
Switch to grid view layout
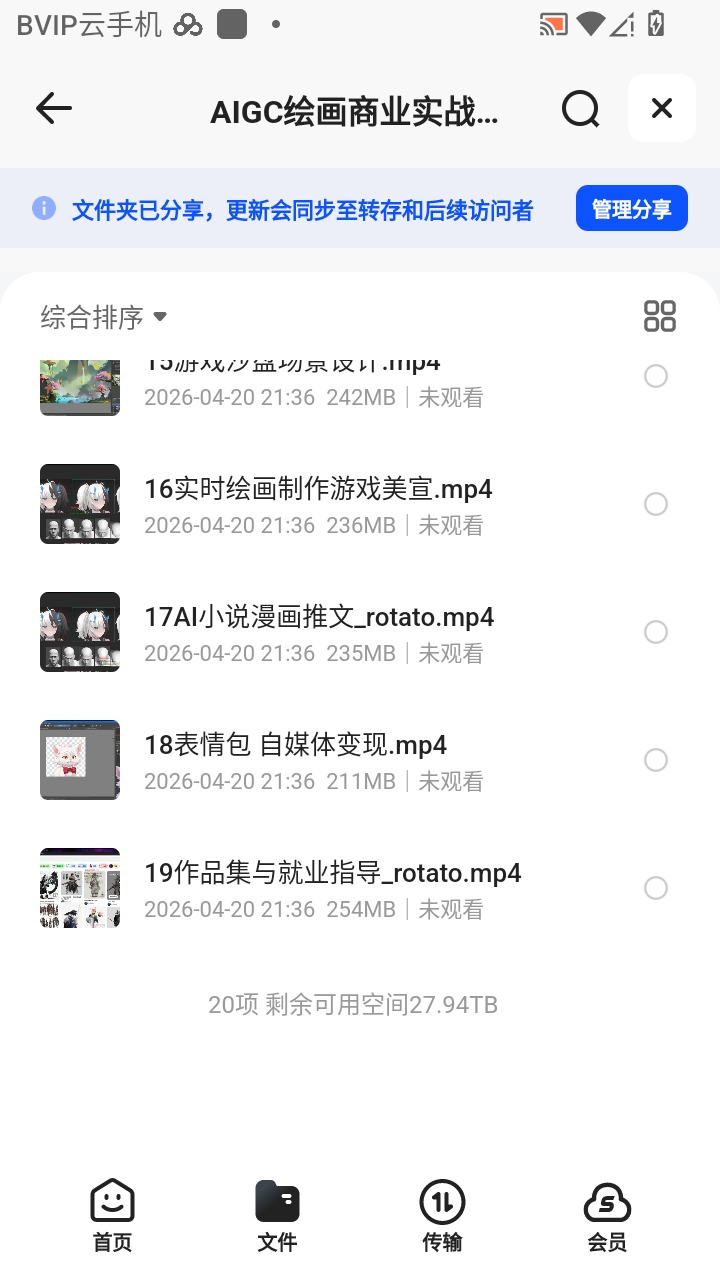point(660,315)
